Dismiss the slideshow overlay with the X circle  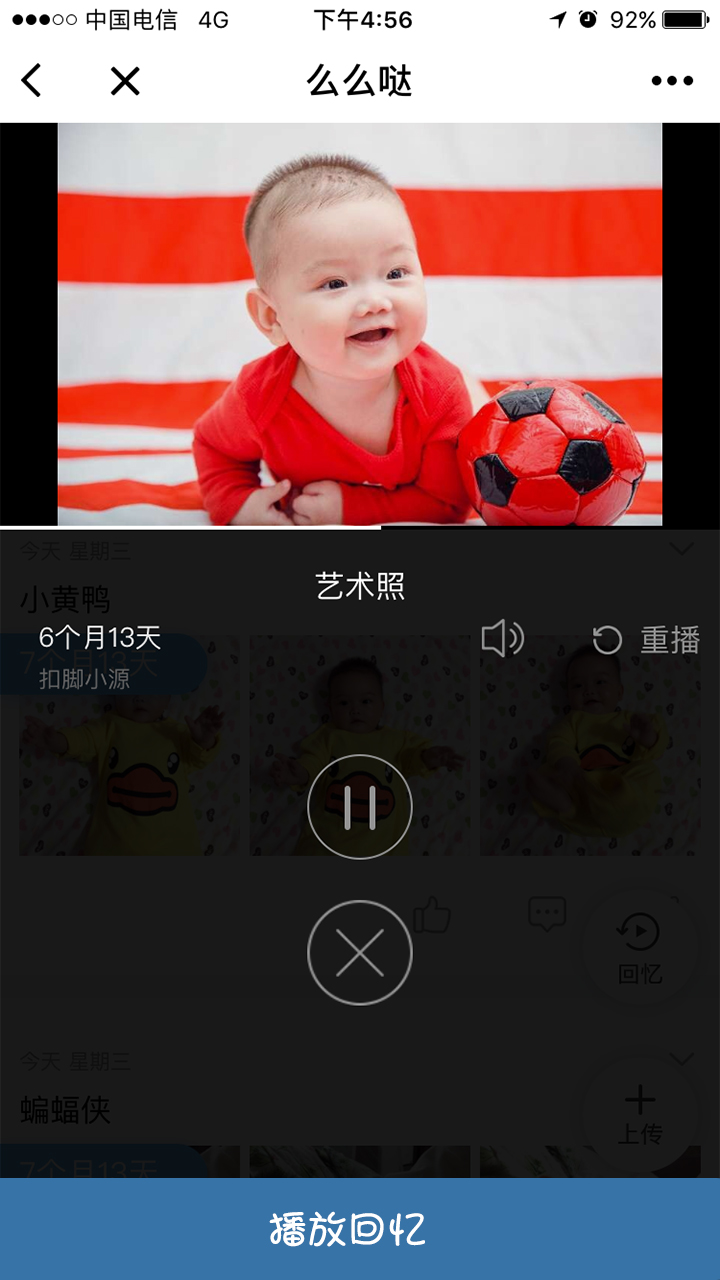360,953
